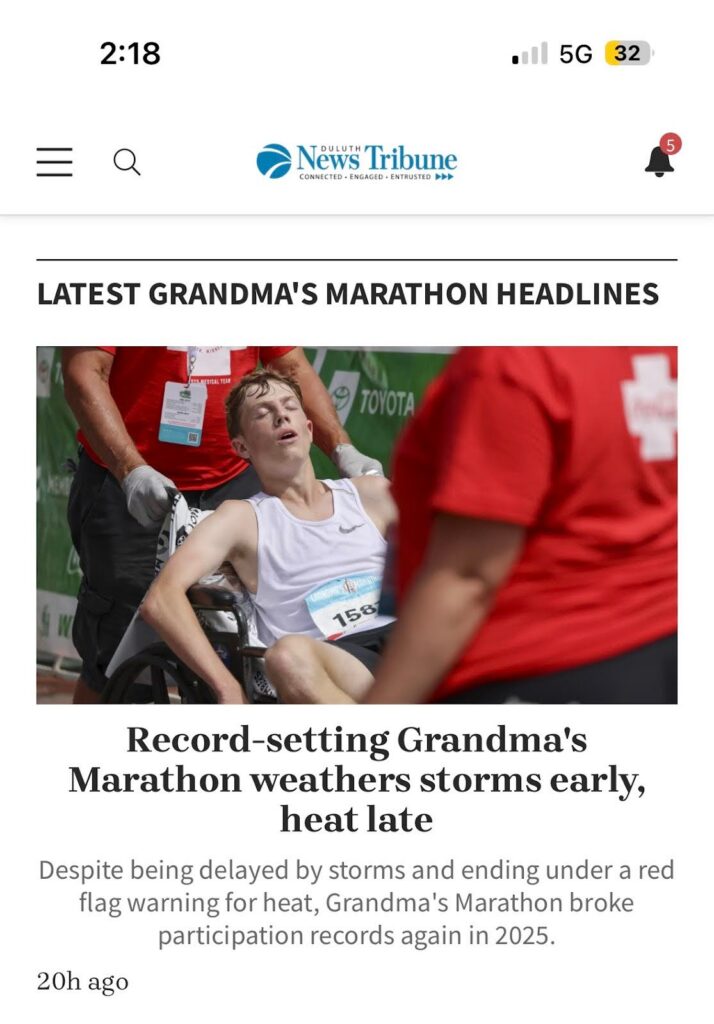Go to Duluth News Tribune homepage
714x1024 pixels.
coord(356,161)
